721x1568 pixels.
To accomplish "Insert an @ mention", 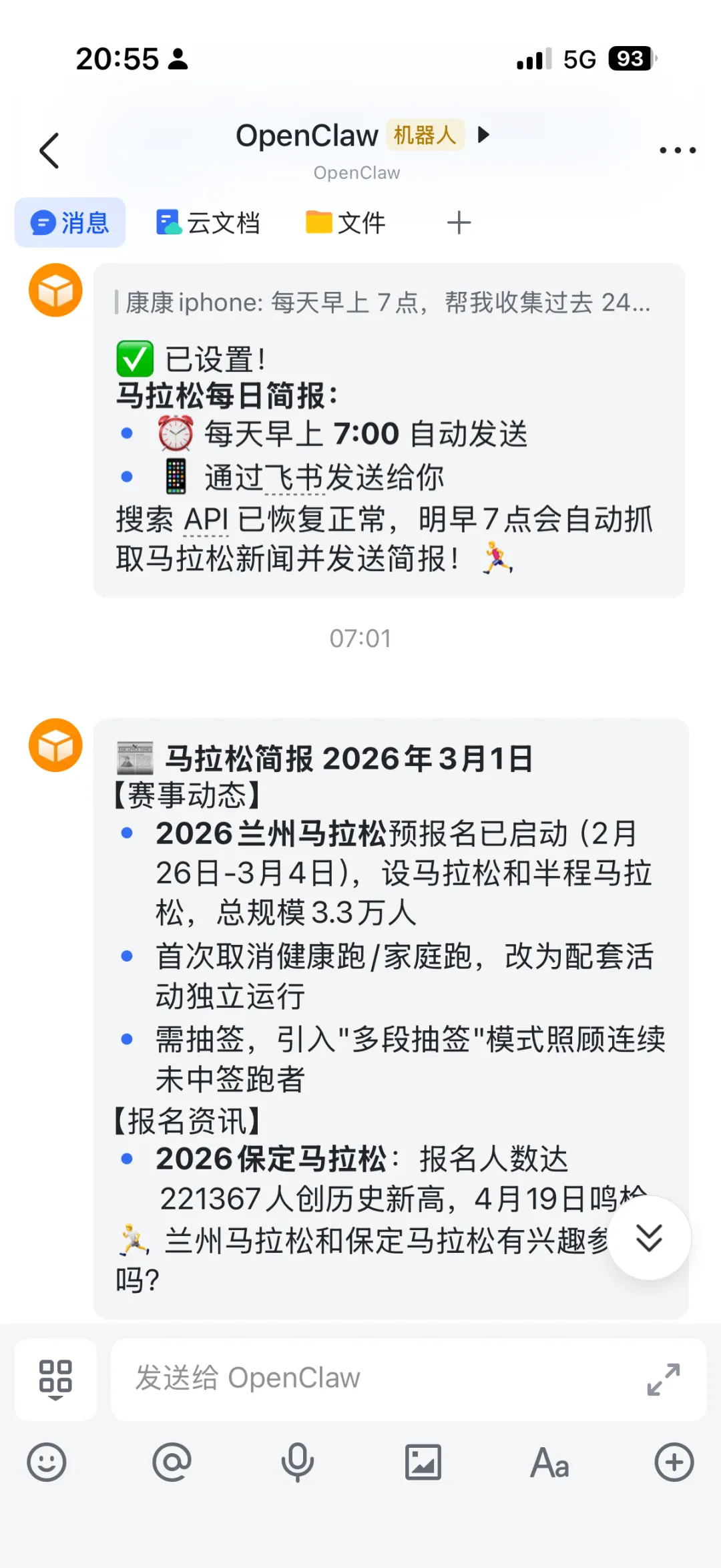I will click(172, 1462).
